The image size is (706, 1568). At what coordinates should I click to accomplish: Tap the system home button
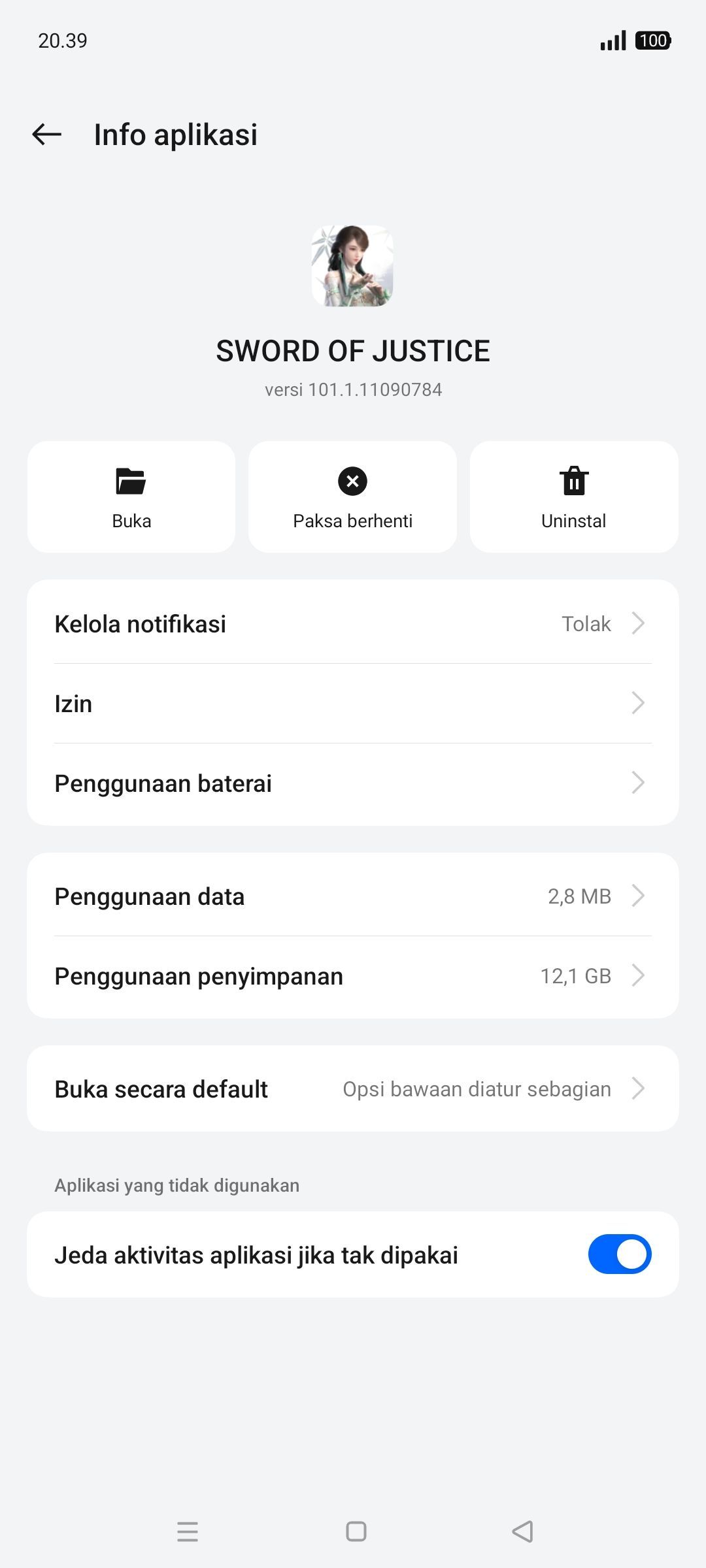[x=356, y=1531]
